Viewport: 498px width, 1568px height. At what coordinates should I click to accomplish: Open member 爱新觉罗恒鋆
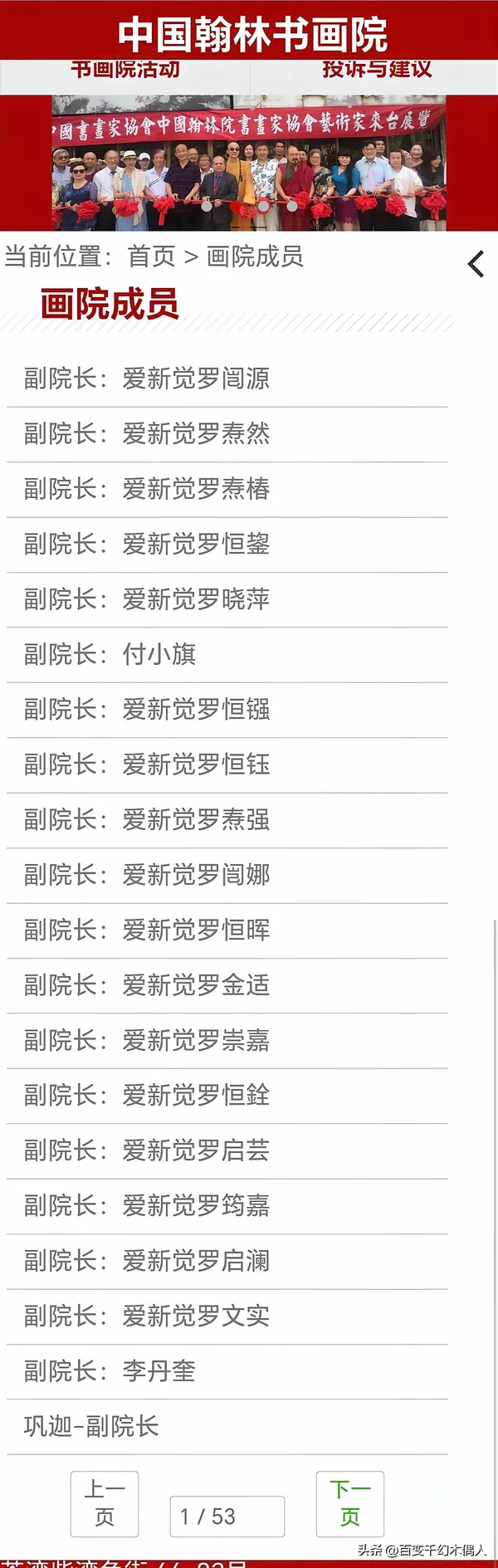227,545
